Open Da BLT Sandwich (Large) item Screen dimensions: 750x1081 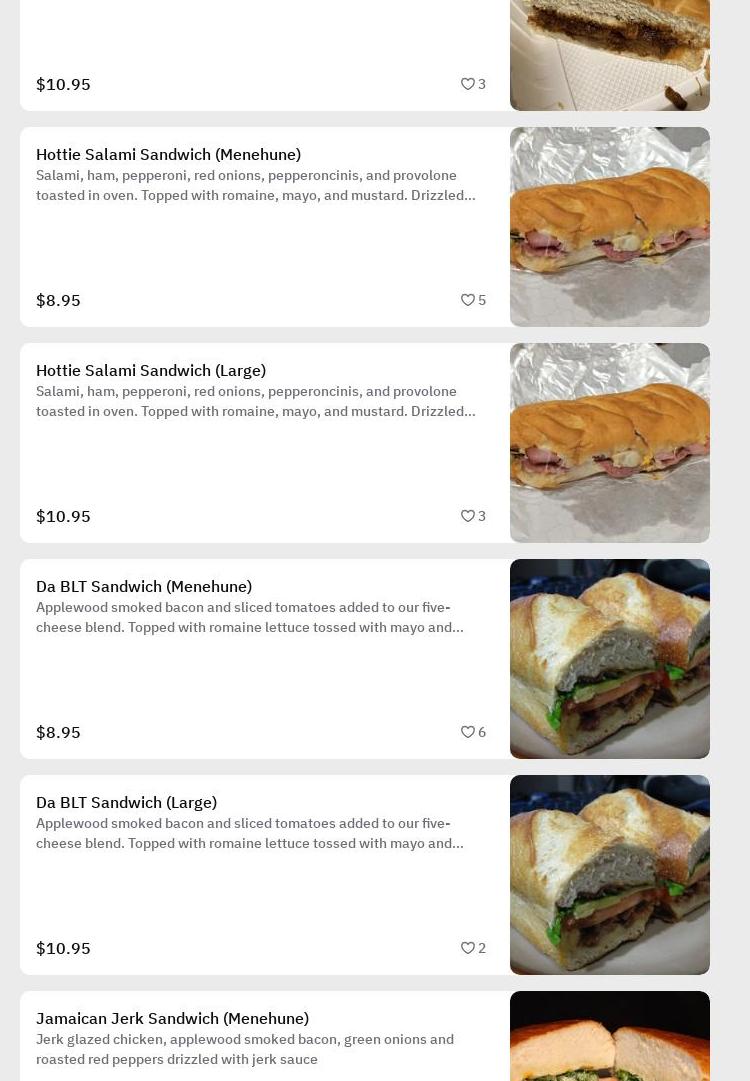pyautogui.click(x=126, y=803)
